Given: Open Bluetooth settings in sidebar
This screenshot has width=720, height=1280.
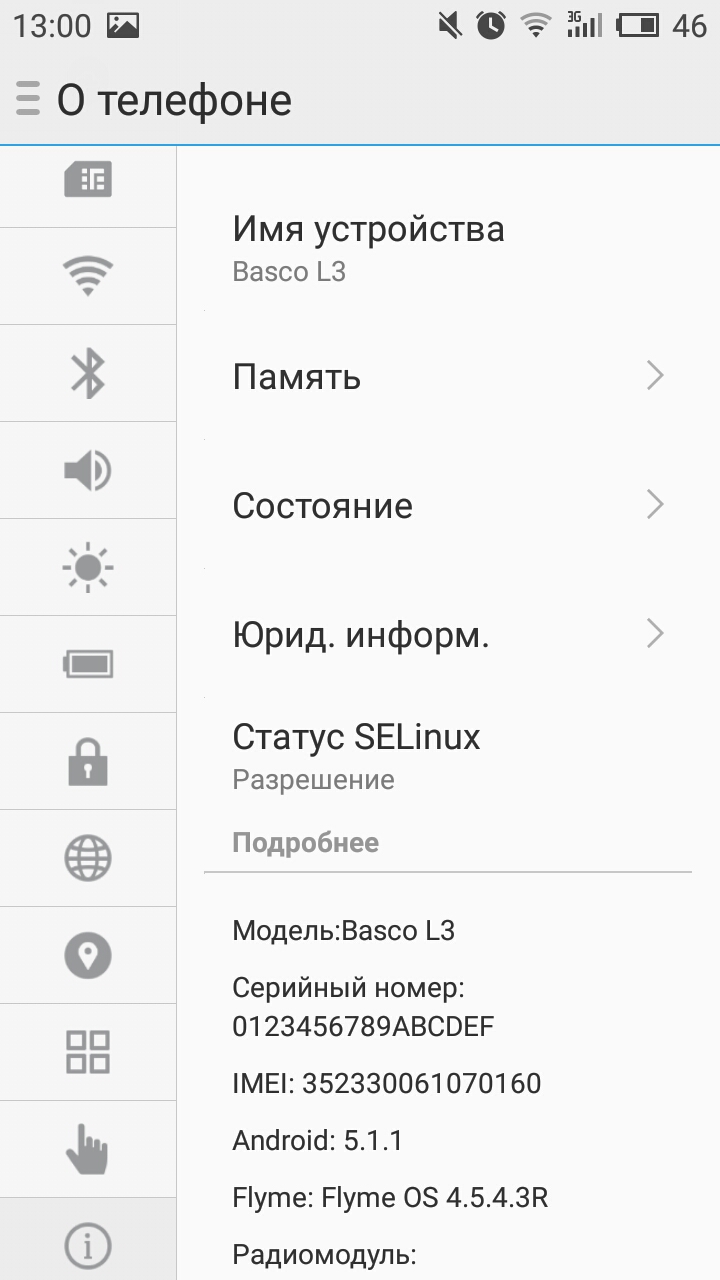Looking at the screenshot, I should coord(88,373).
